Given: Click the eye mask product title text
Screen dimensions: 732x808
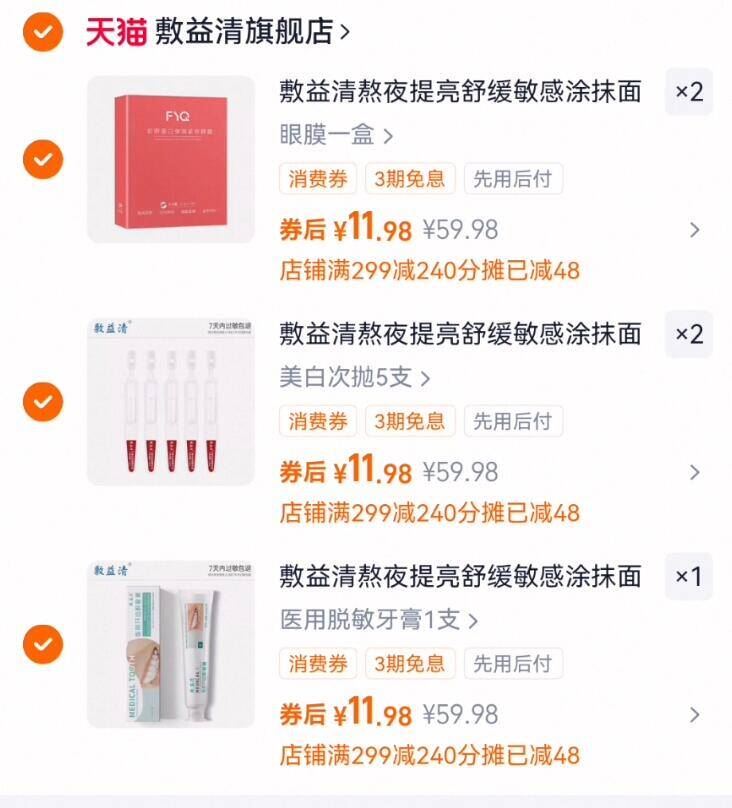Looking at the screenshot, I should click(x=462, y=92).
